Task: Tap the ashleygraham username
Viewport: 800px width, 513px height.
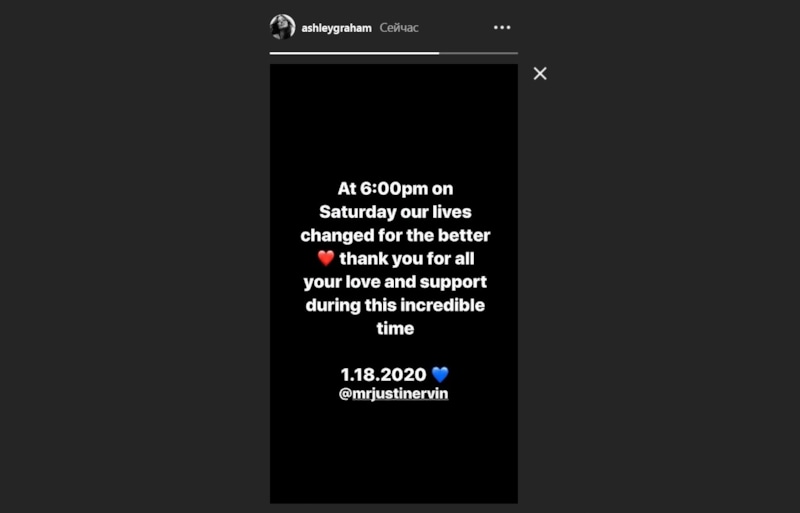Action: tap(336, 28)
